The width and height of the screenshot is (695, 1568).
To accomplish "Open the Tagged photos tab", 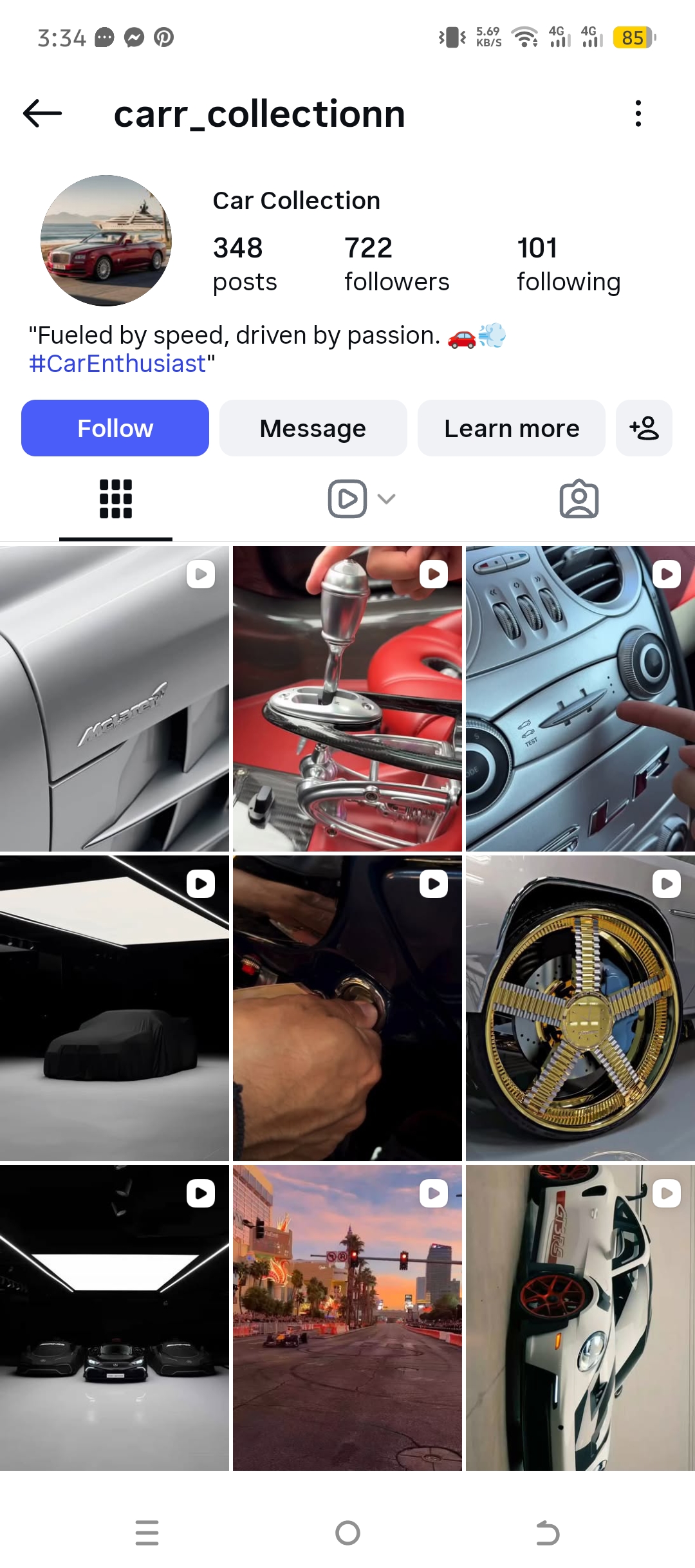I will (579, 499).
